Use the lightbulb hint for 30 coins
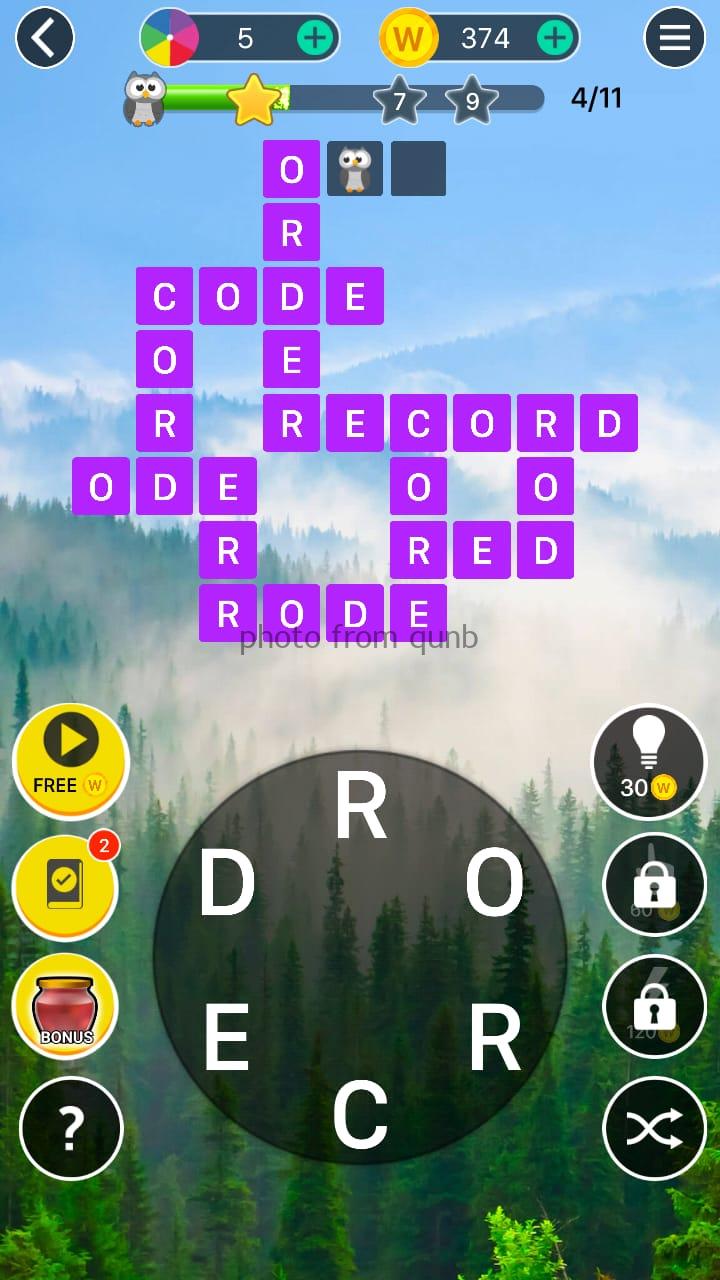 648,761
